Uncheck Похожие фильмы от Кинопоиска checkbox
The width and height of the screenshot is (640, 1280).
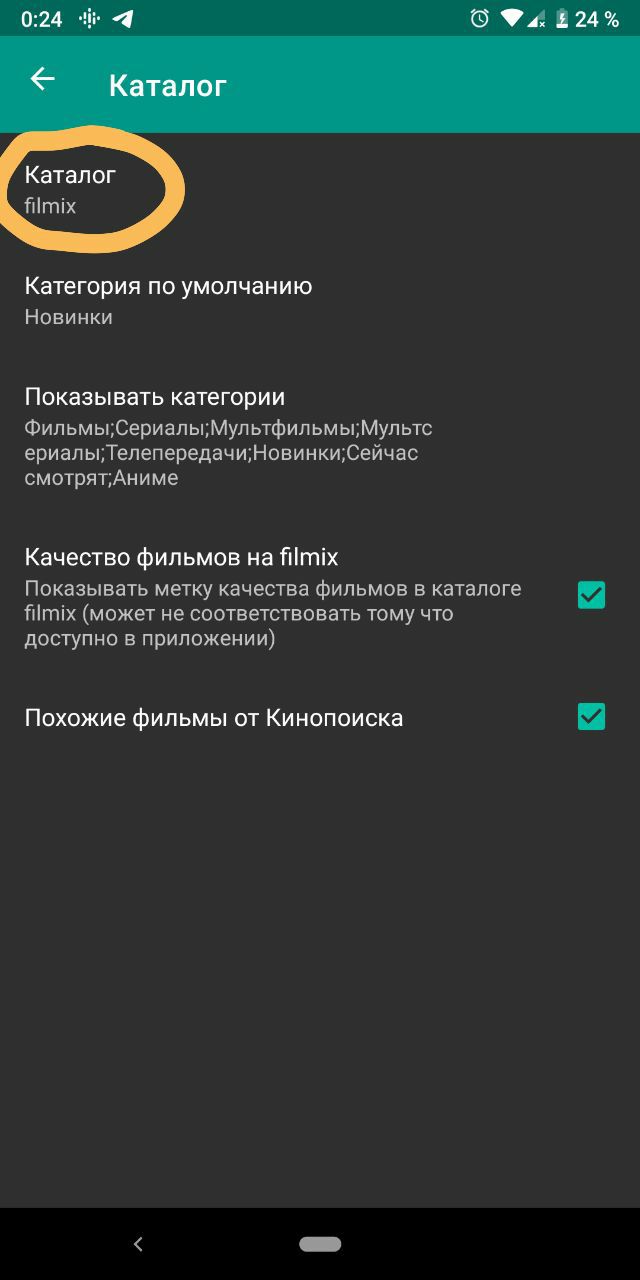pyautogui.click(x=591, y=717)
